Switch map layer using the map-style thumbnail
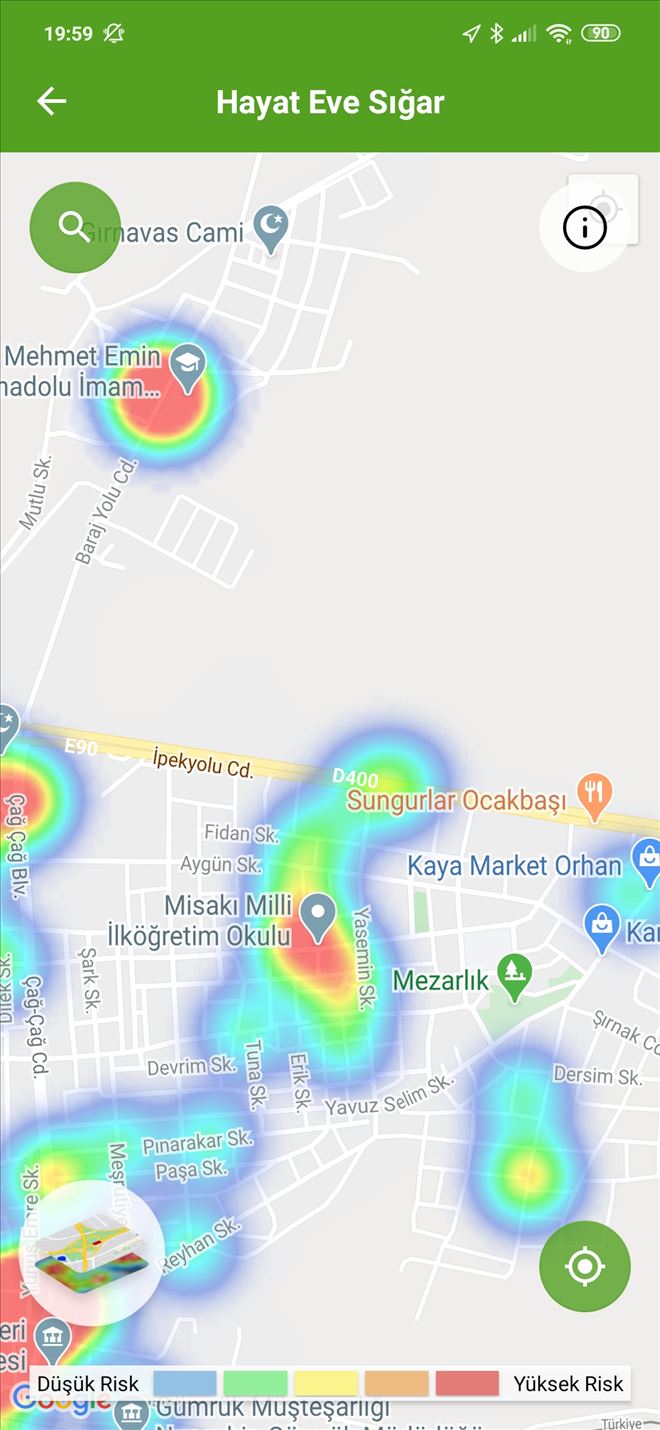Image resolution: width=660 pixels, height=1430 pixels. click(92, 1253)
